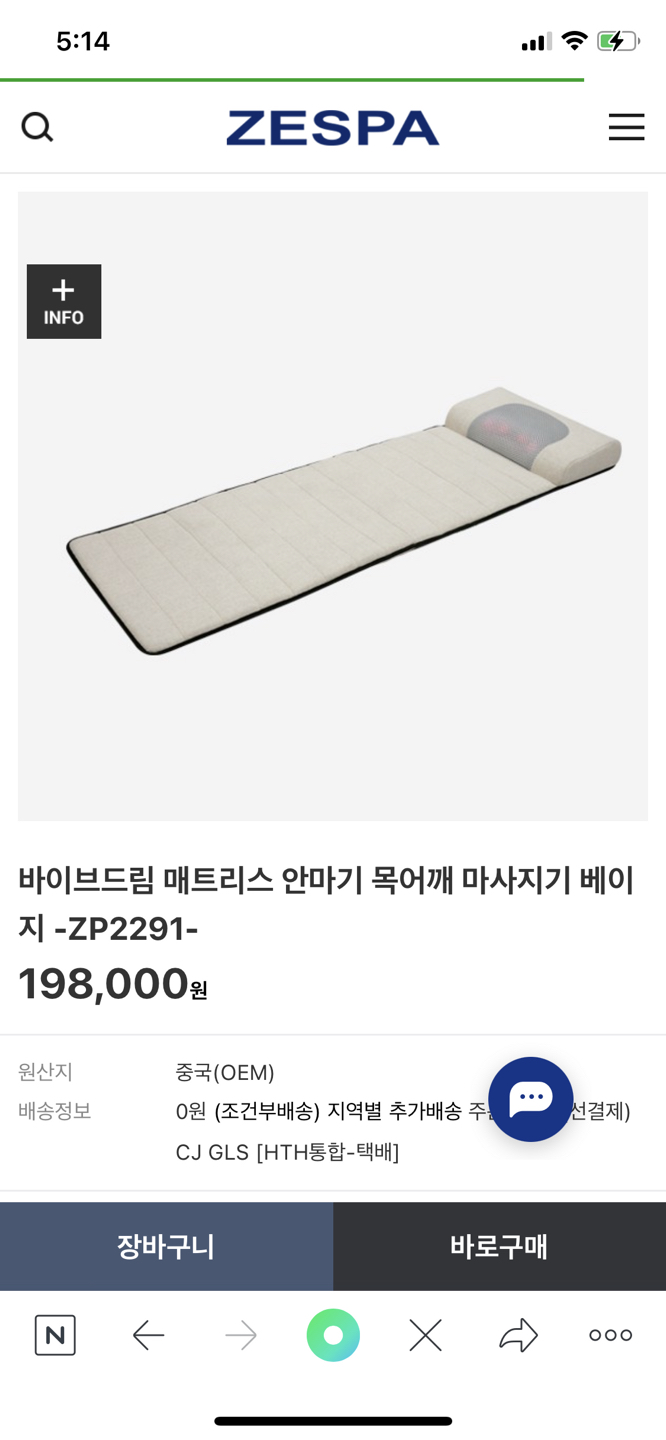Open the browser's more options menu

pos(610,1335)
